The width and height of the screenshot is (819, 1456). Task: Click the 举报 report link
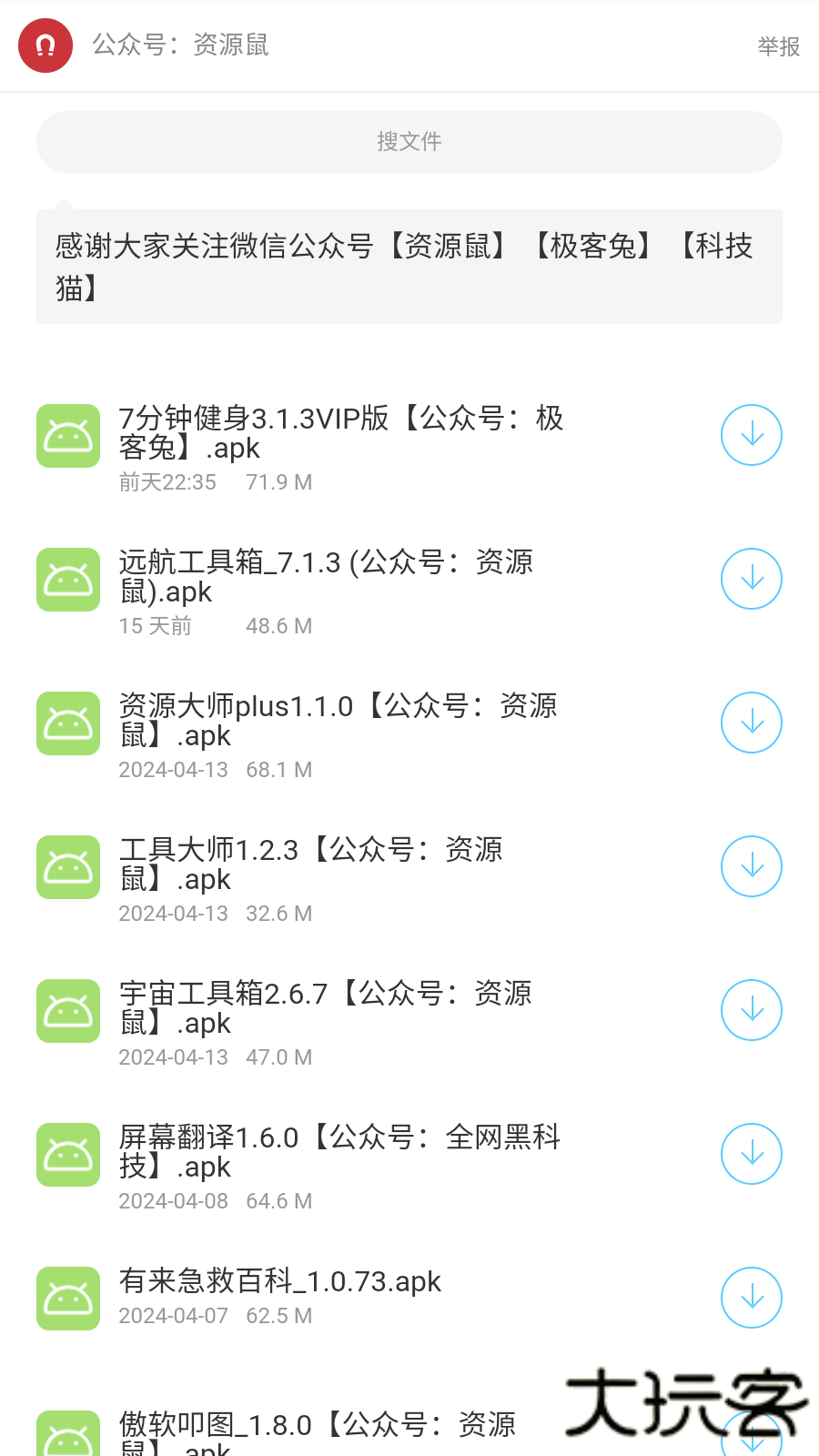pos(779,45)
